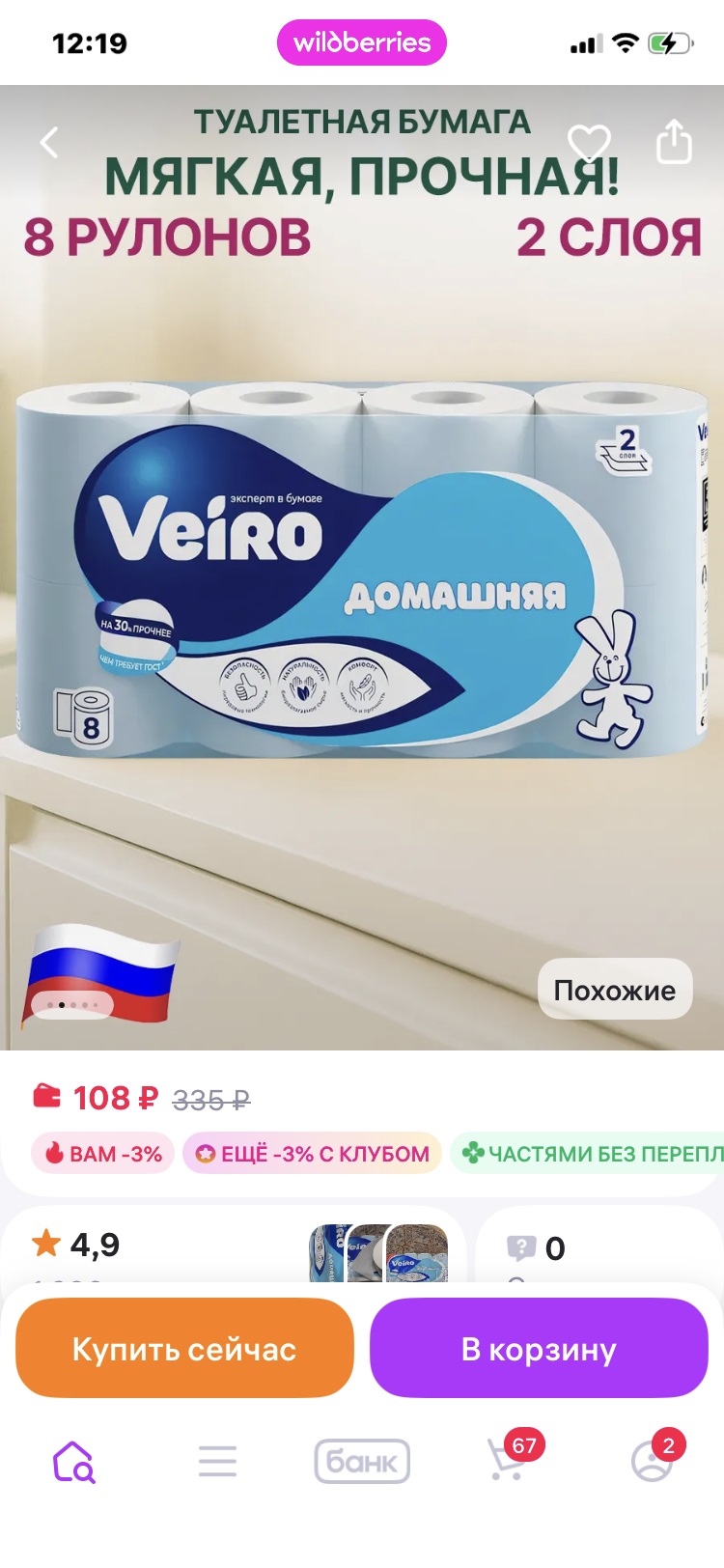Share this product

point(674,142)
